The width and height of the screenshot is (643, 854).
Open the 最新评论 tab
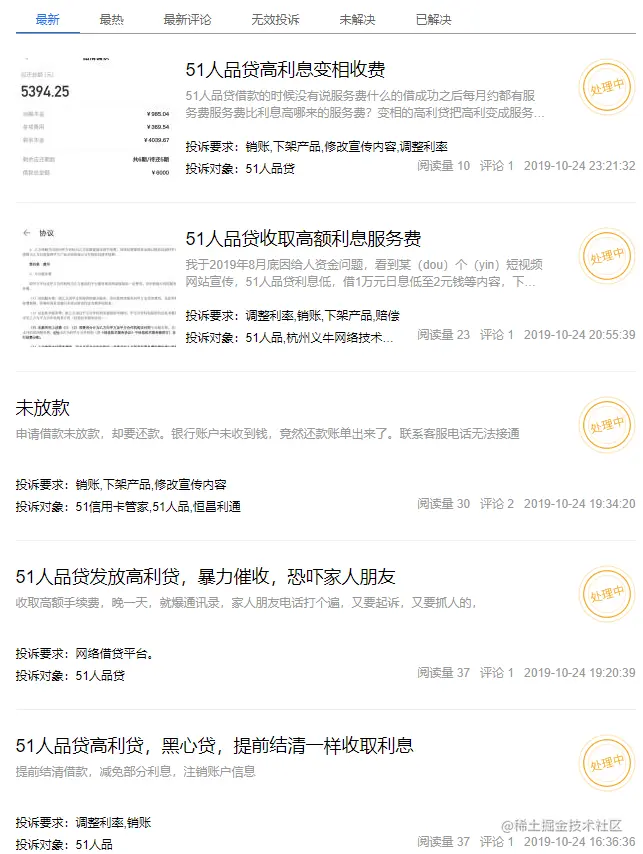point(187,20)
